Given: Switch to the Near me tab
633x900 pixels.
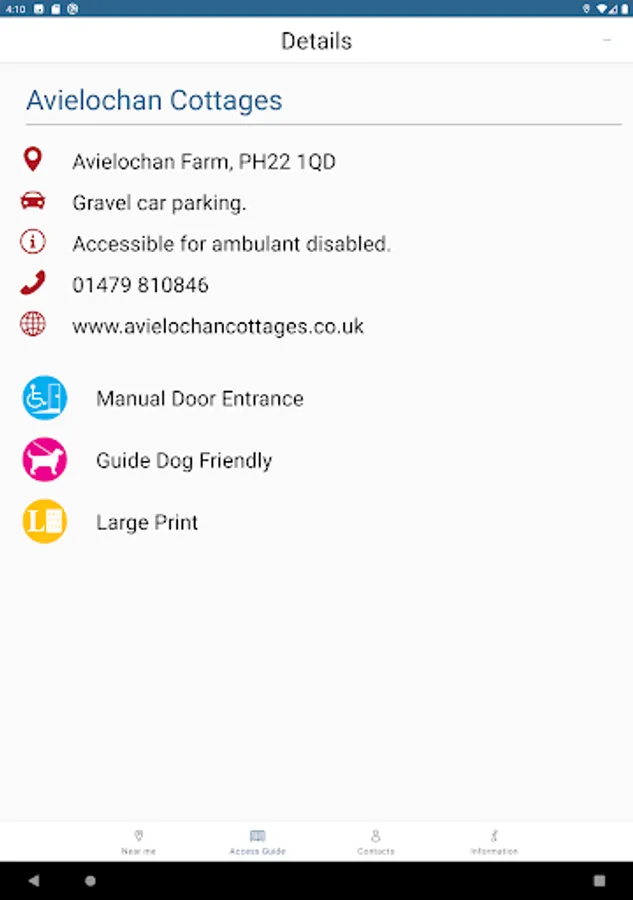Looking at the screenshot, I should pos(138,842).
